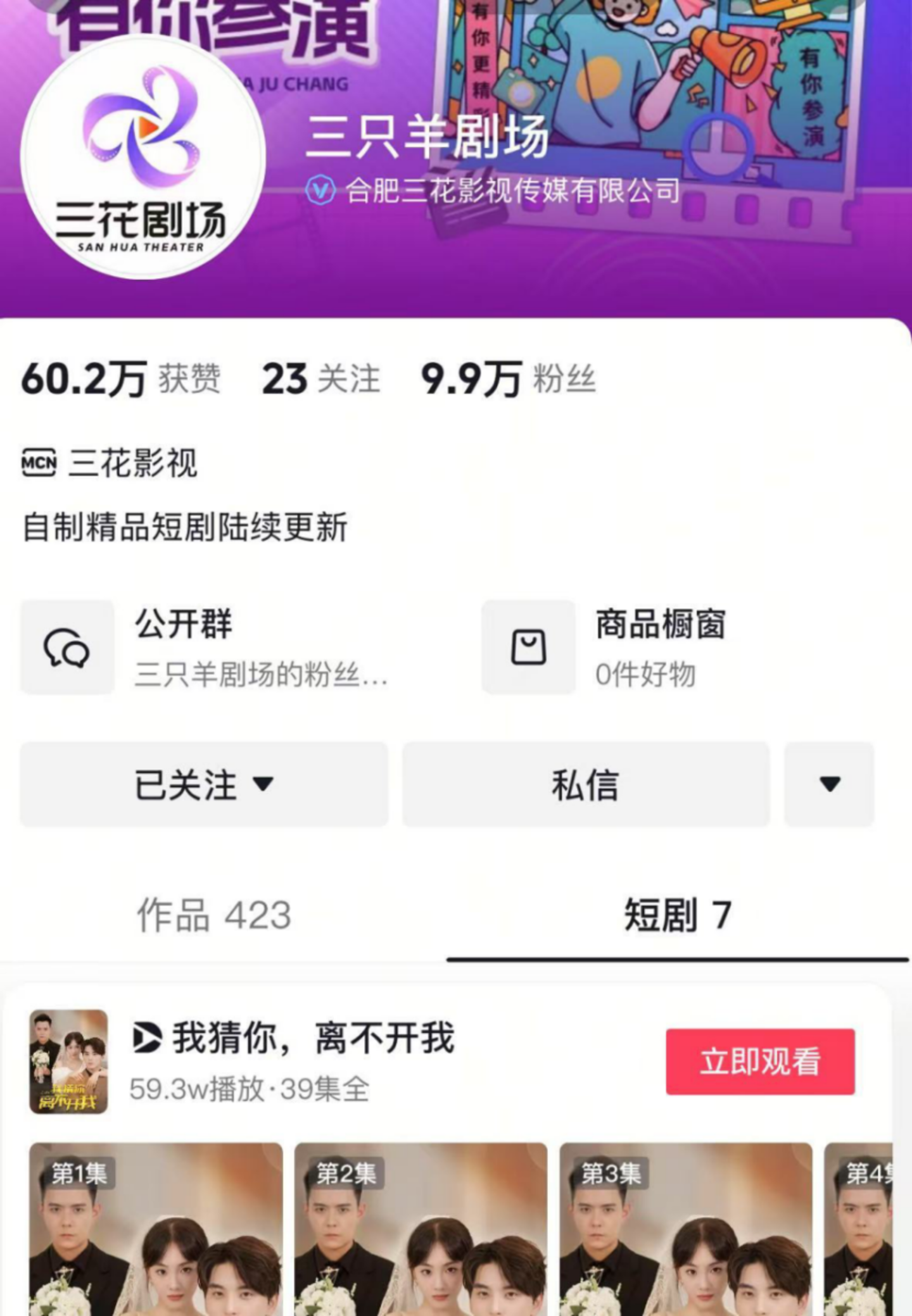Switch to the 作品 423 tab
The image size is (912, 1316).
(x=214, y=915)
